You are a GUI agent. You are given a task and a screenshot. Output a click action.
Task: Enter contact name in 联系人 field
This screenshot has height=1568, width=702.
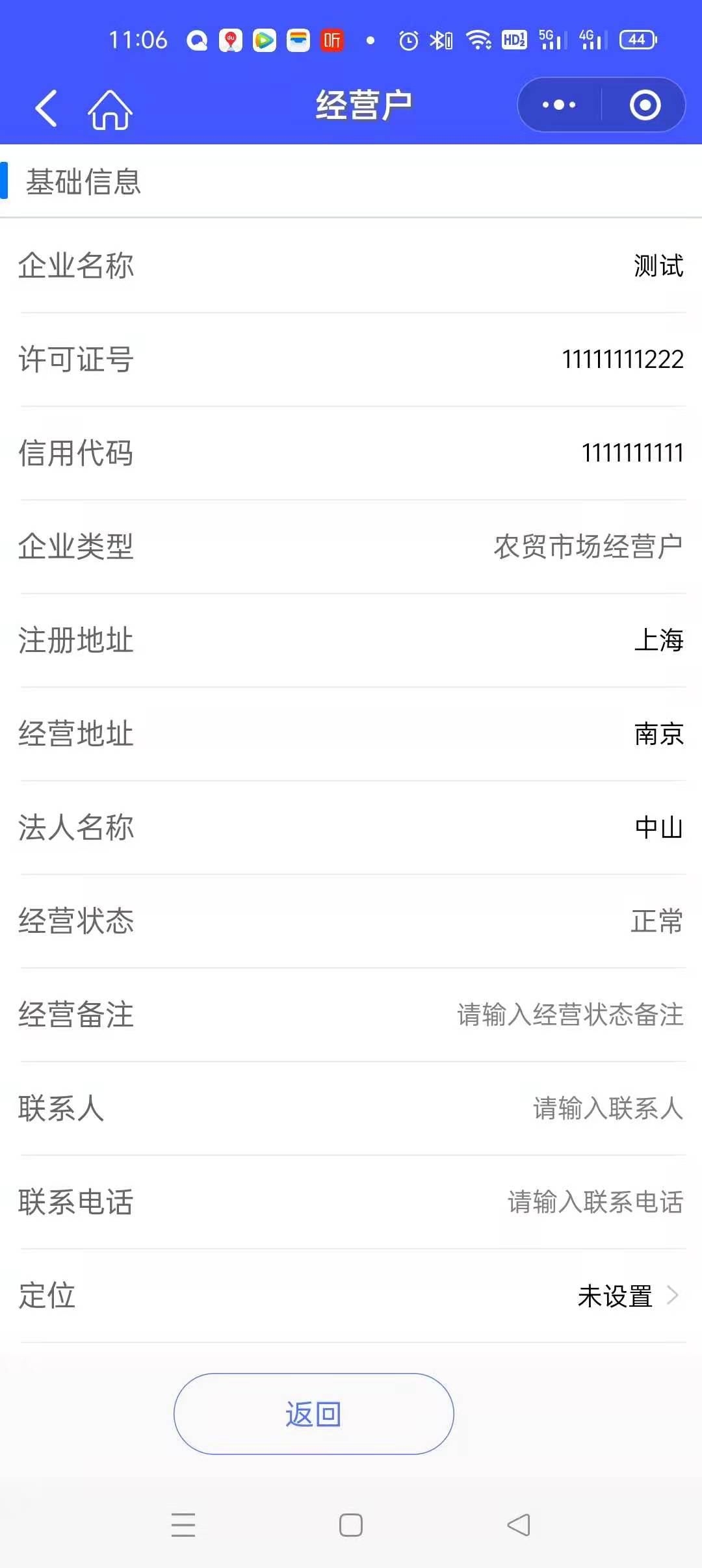[x=607, y=1108]
